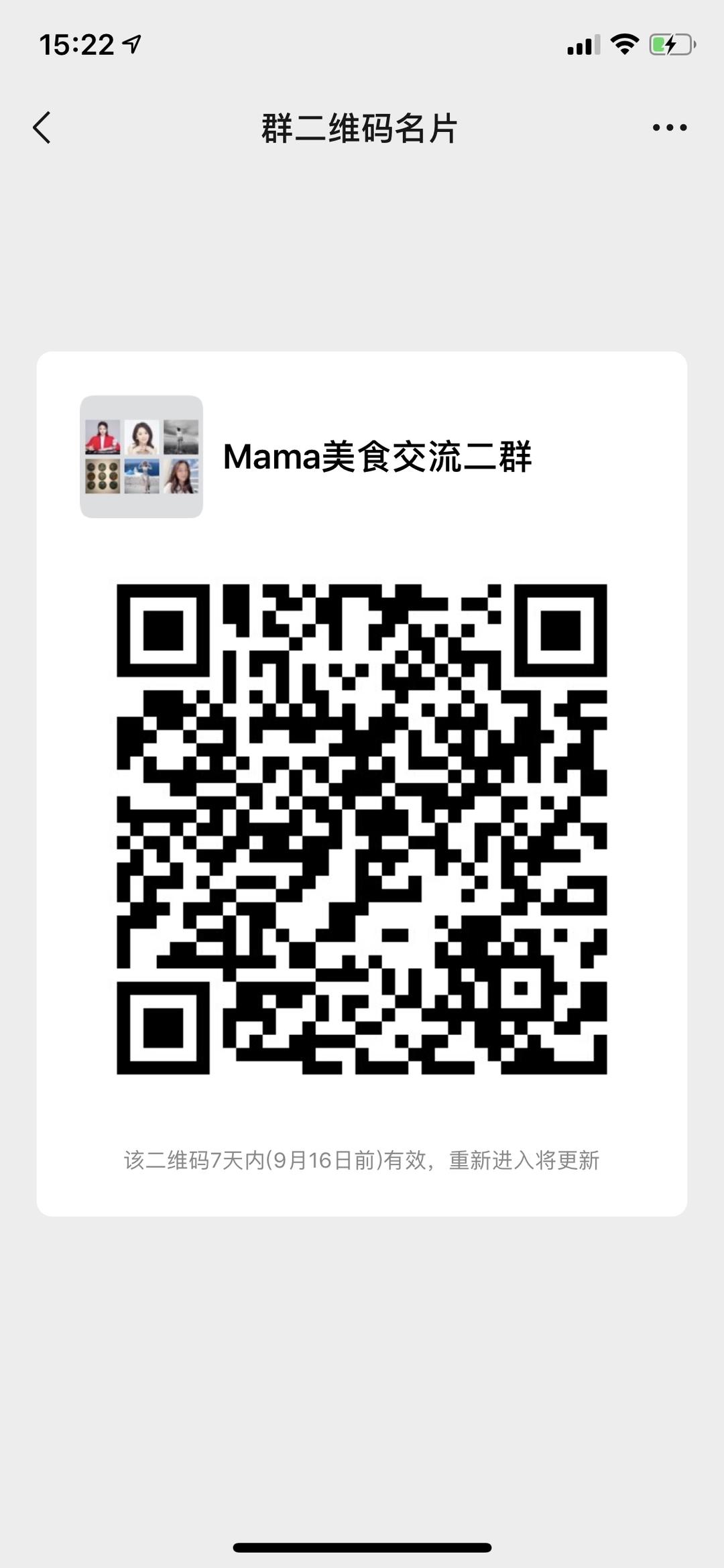Screen dimensions: 724x1568
Task: Select the group avatar collage icon
Action: 141,458
